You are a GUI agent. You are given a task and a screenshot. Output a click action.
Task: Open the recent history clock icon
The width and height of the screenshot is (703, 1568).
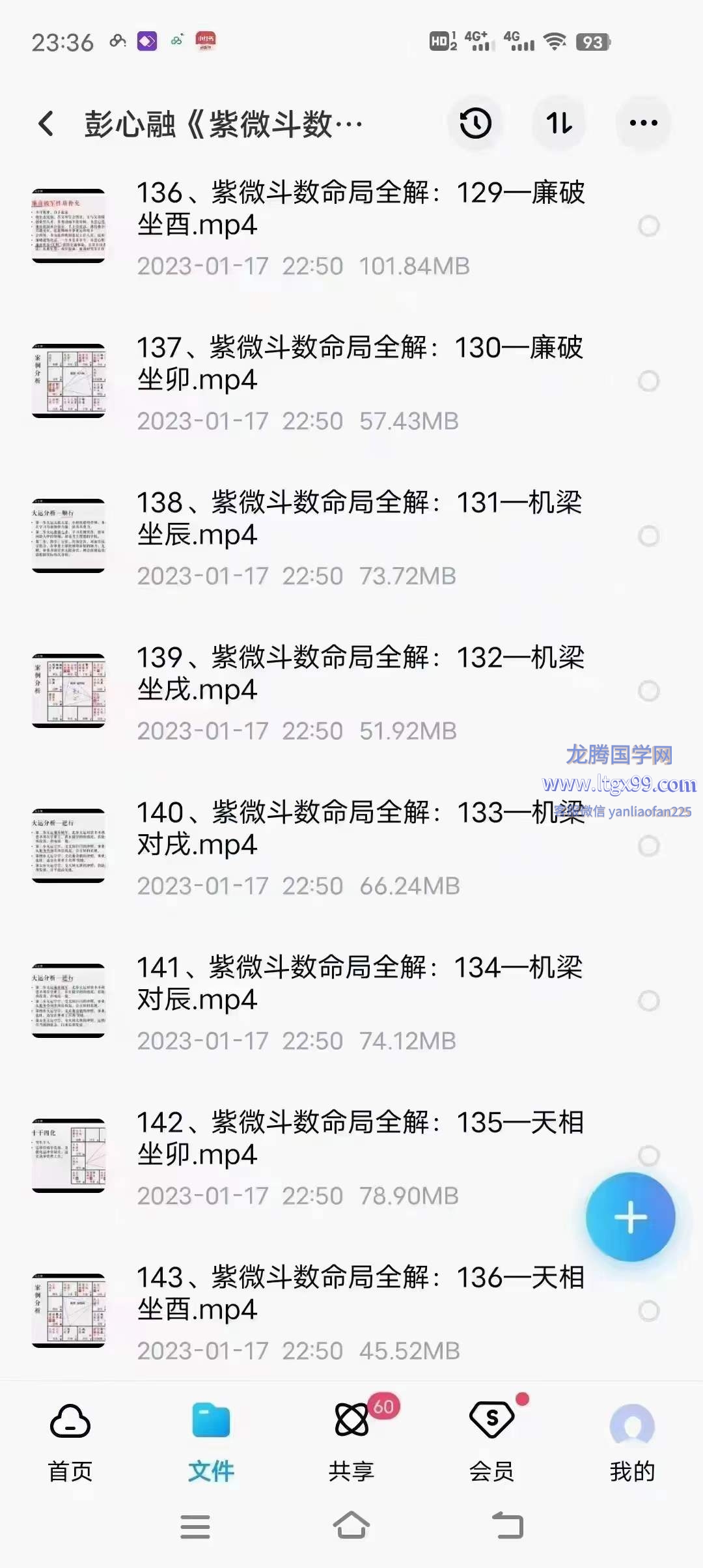(x=475, y=123)
